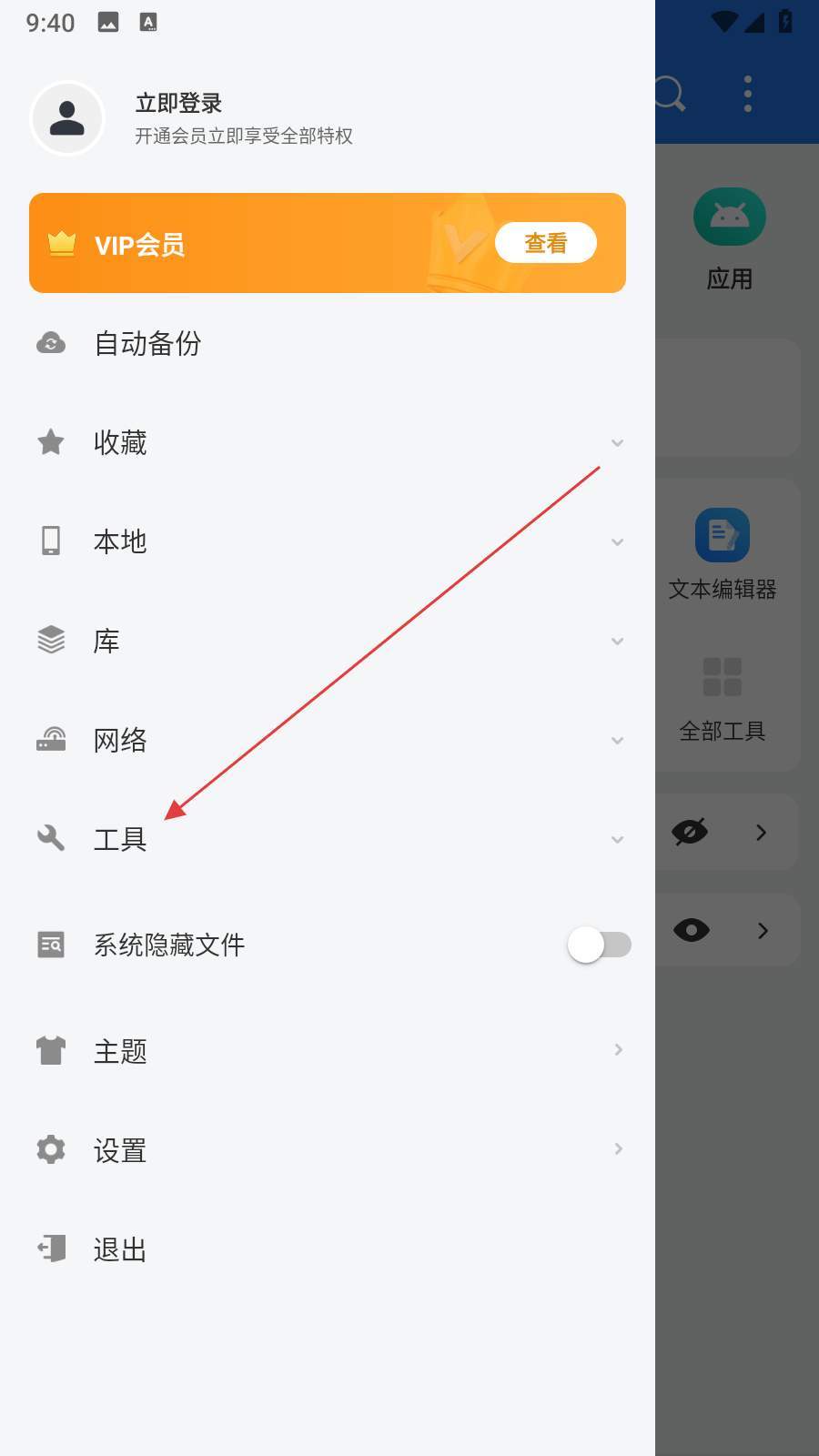The width and height of the screenshot is (819, 1456).
Task: Open 自动备份 settings
Action: pos(147,344)
